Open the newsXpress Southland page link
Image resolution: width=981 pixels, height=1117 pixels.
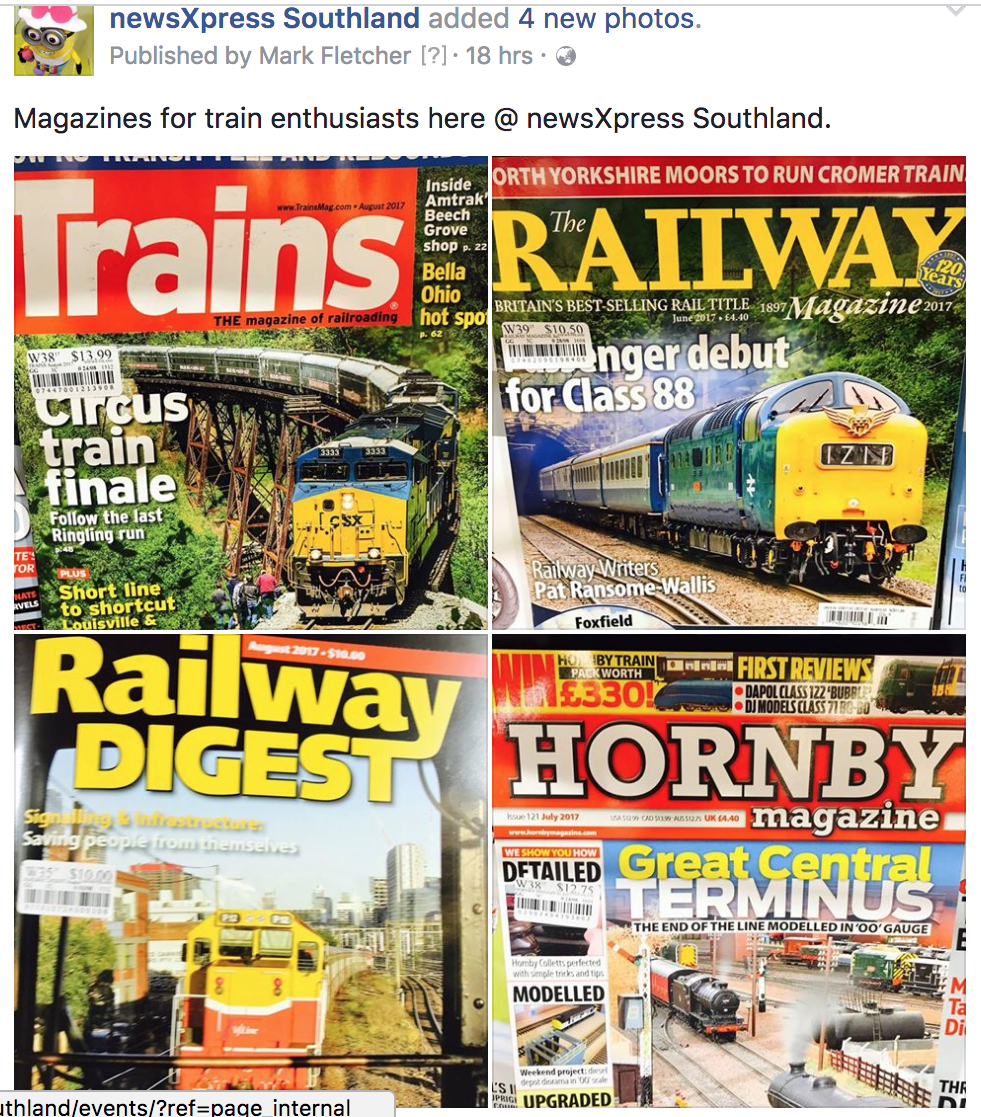coord(264,18)
